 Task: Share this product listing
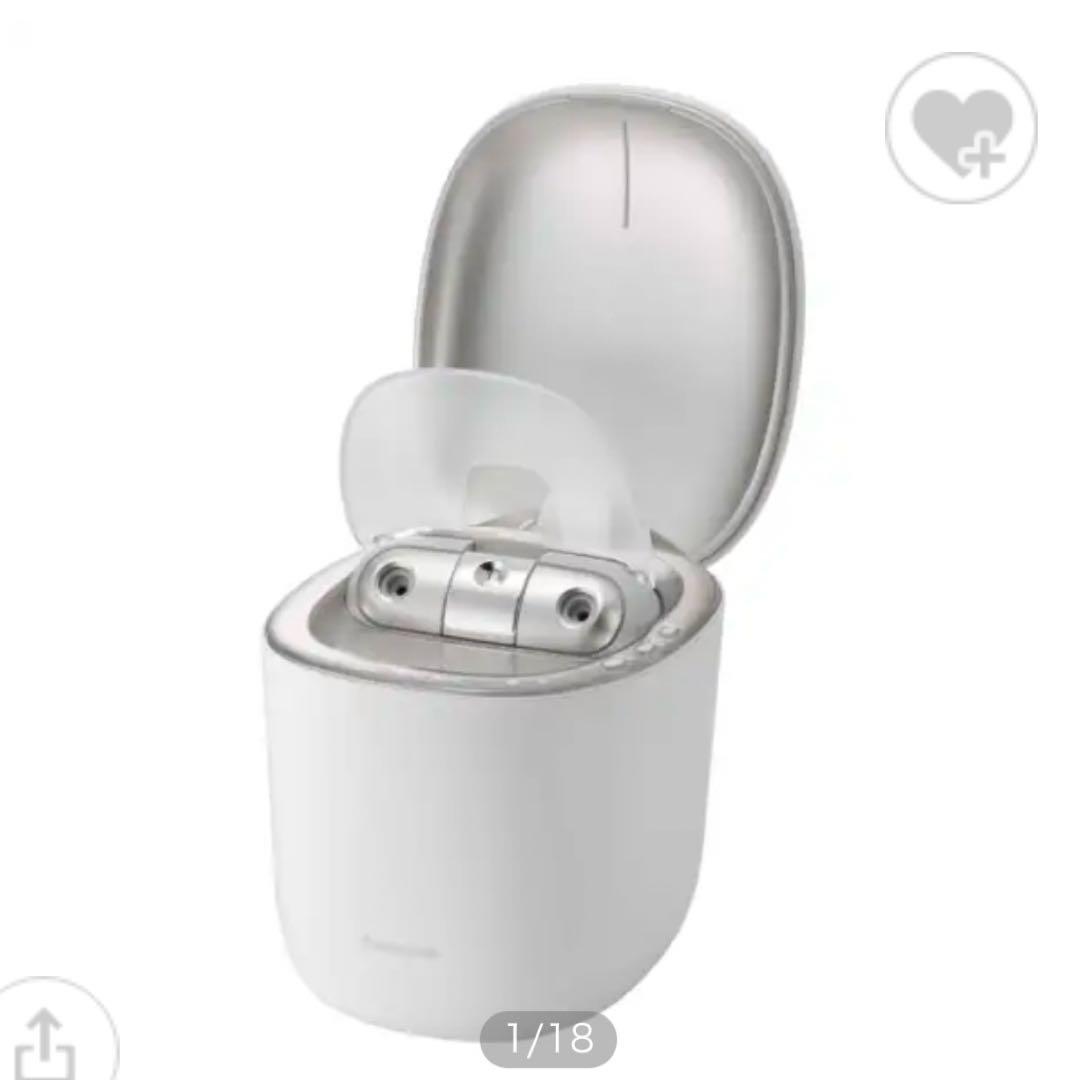coord(47,1040)
